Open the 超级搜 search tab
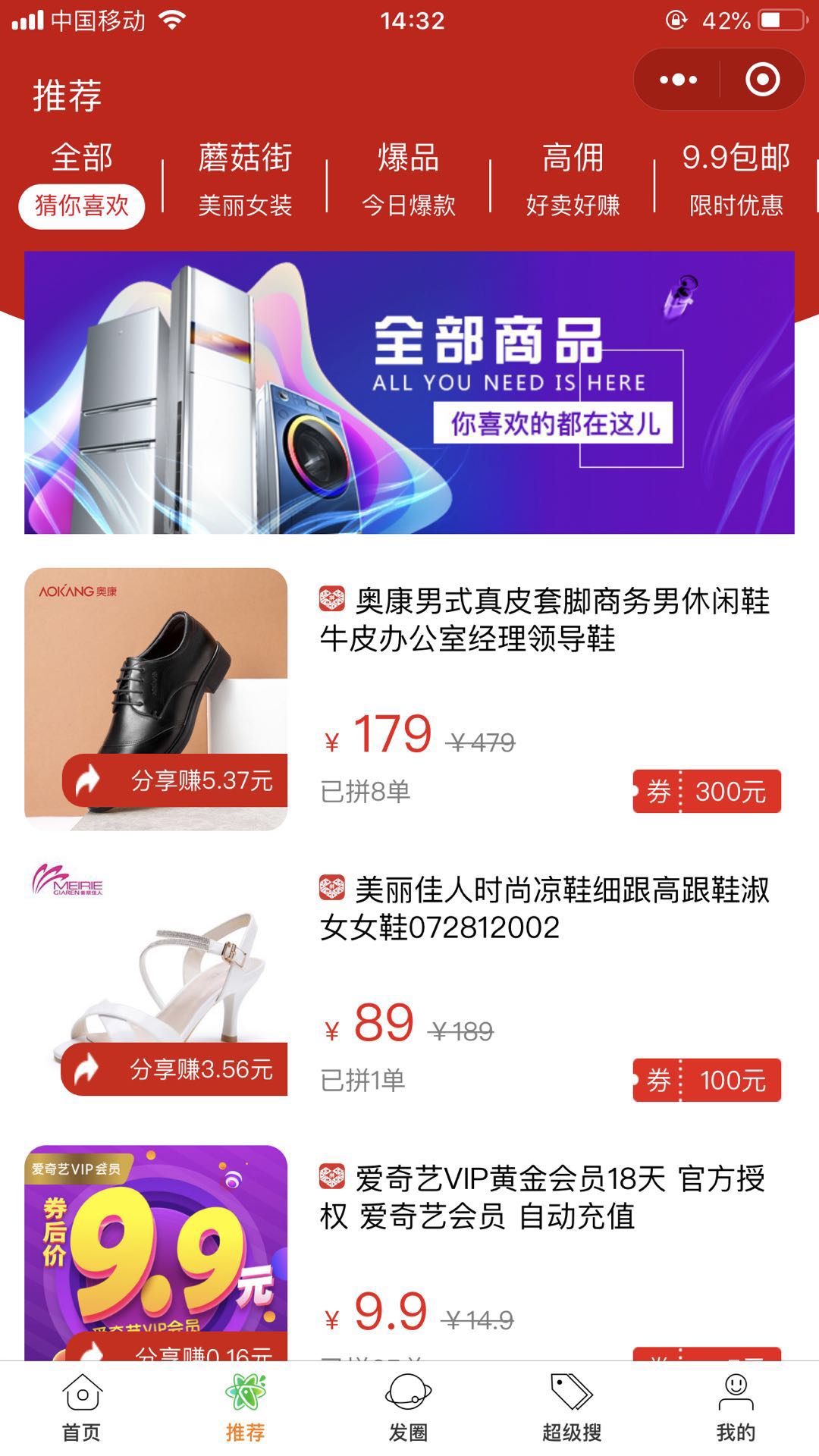 (x=572, y=1407)
